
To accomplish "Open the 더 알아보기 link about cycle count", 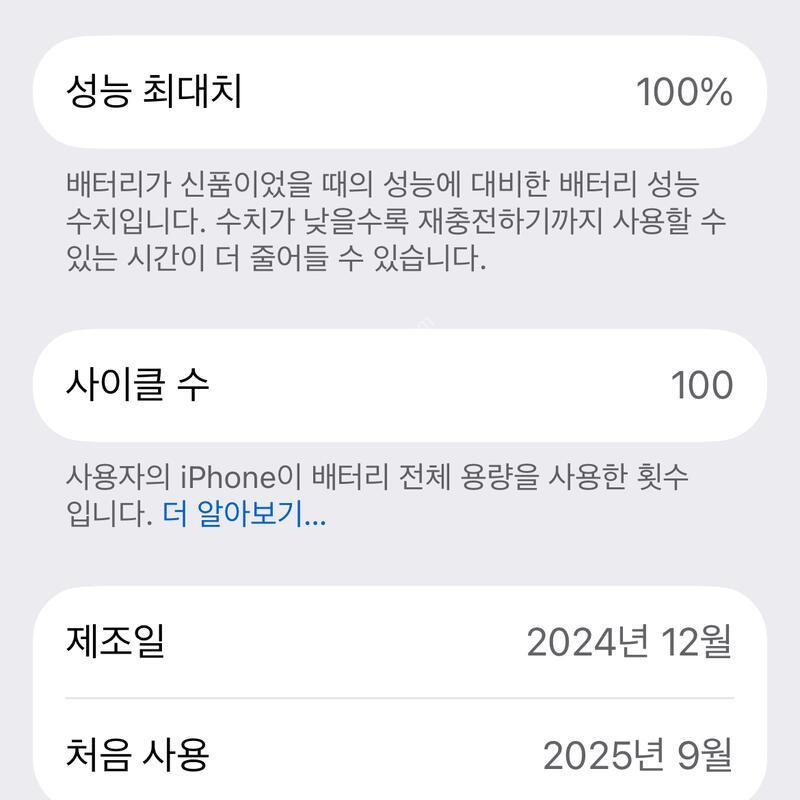I will [244, 516].
